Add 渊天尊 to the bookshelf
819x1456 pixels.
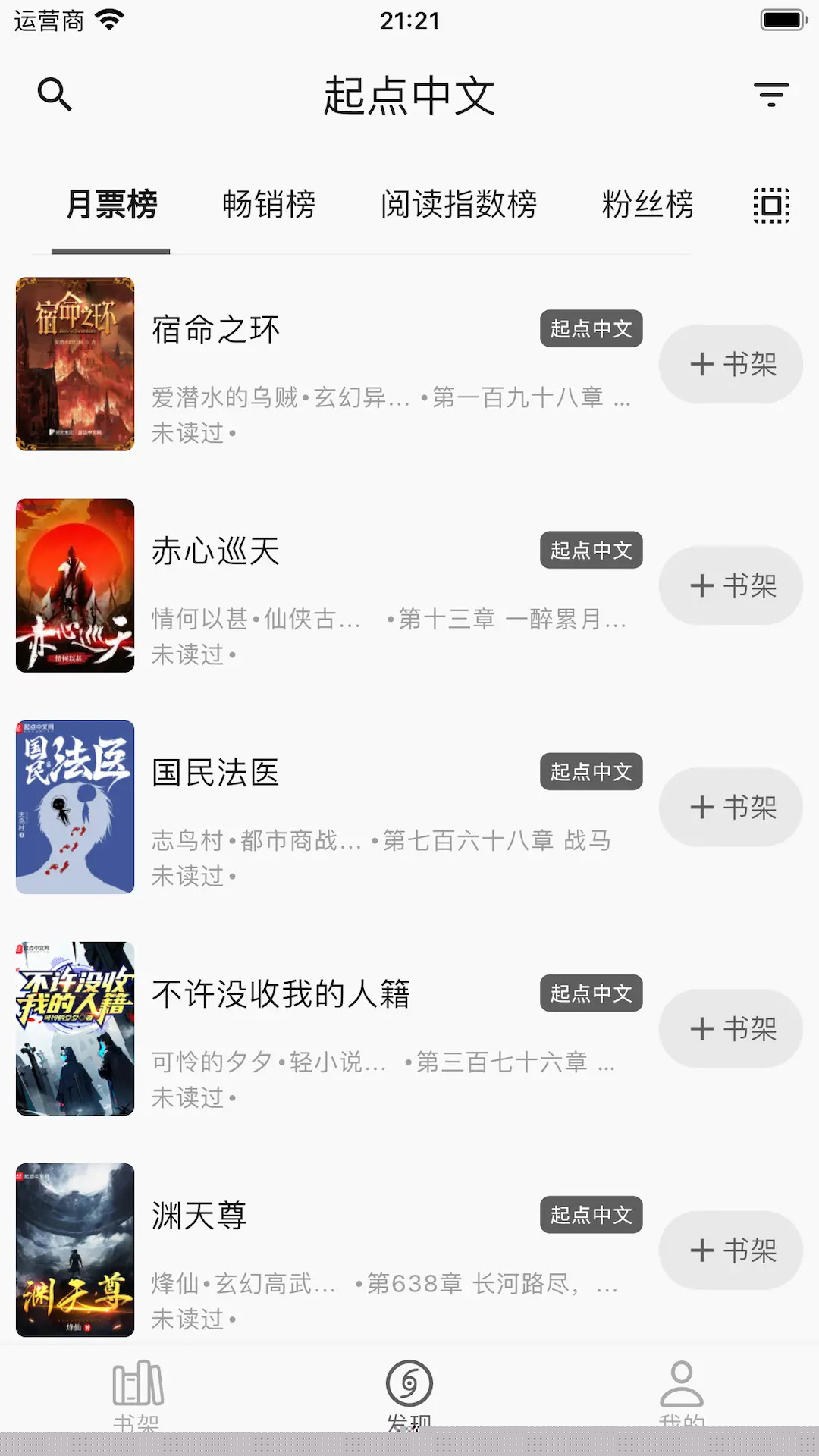pos(731,1250)
